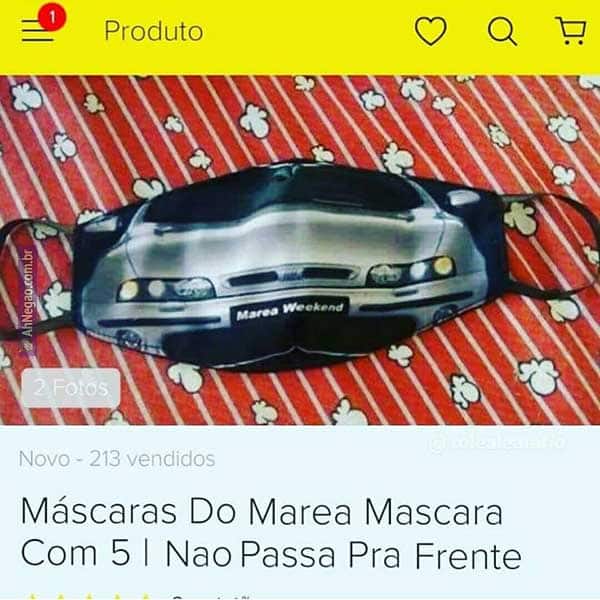Image resolution: width=600 pixels, height=600 pixels.
Task: Add this product to favorites
Action: [x=430, y=32]
